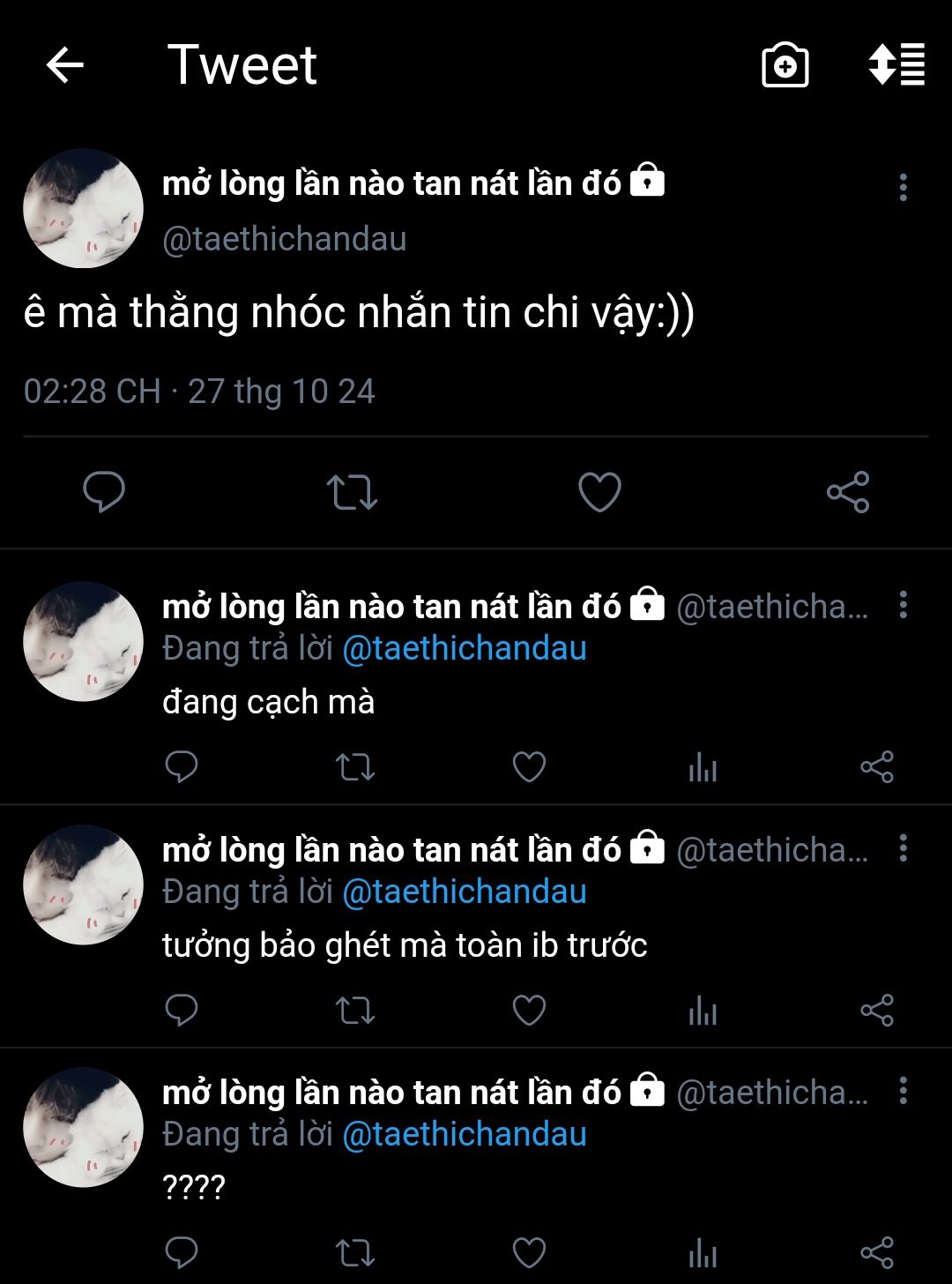Reply to the main tweet
The height and width of the screenshot is (1284, 952).
coord(104,492)
